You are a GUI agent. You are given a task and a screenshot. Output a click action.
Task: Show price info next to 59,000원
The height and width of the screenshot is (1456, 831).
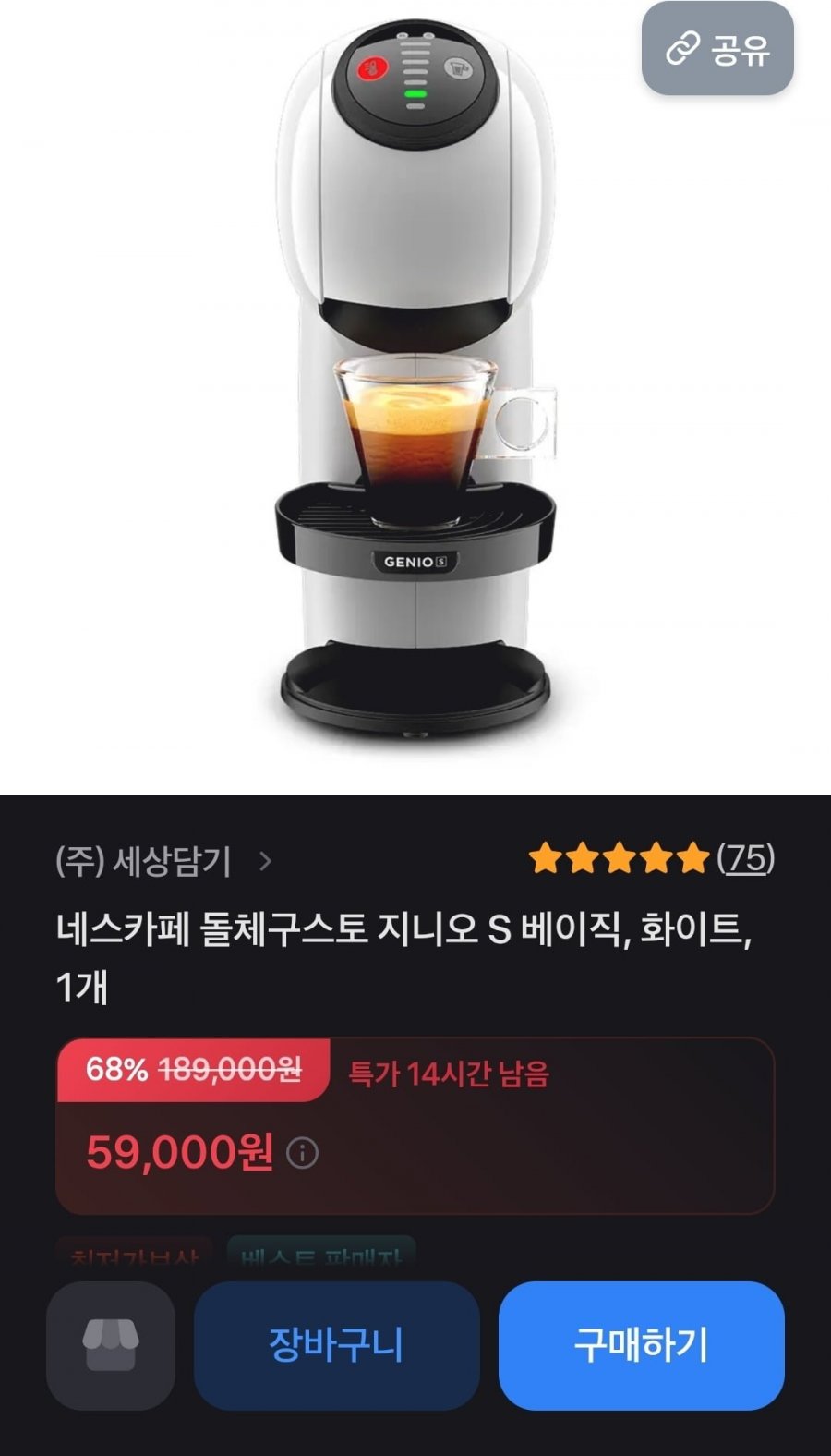[302, 1153]
